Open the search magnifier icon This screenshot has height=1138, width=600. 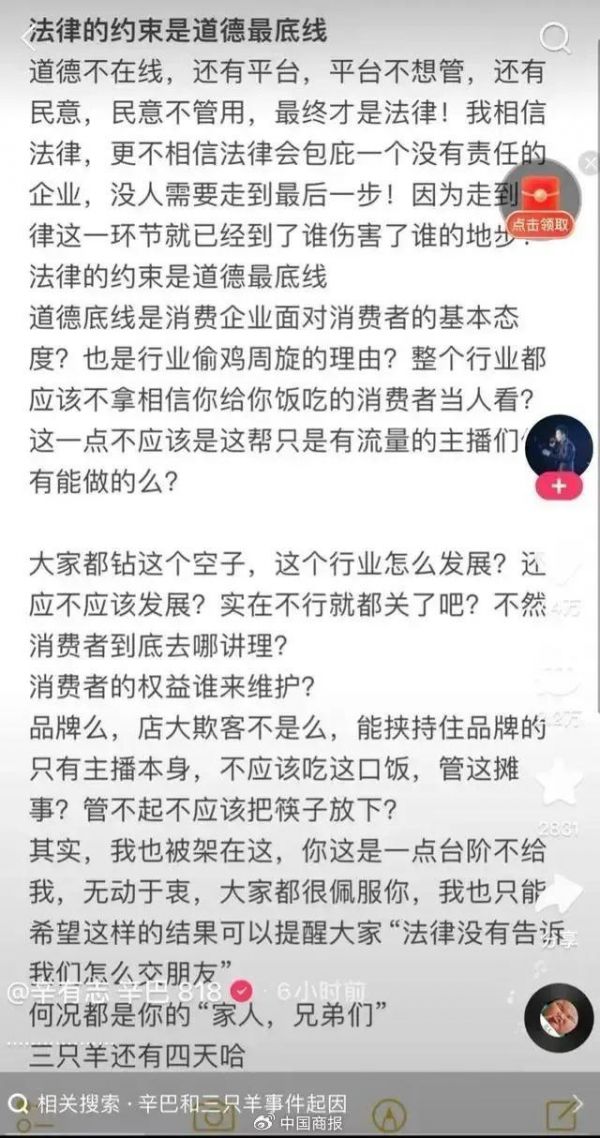[553, 38]
